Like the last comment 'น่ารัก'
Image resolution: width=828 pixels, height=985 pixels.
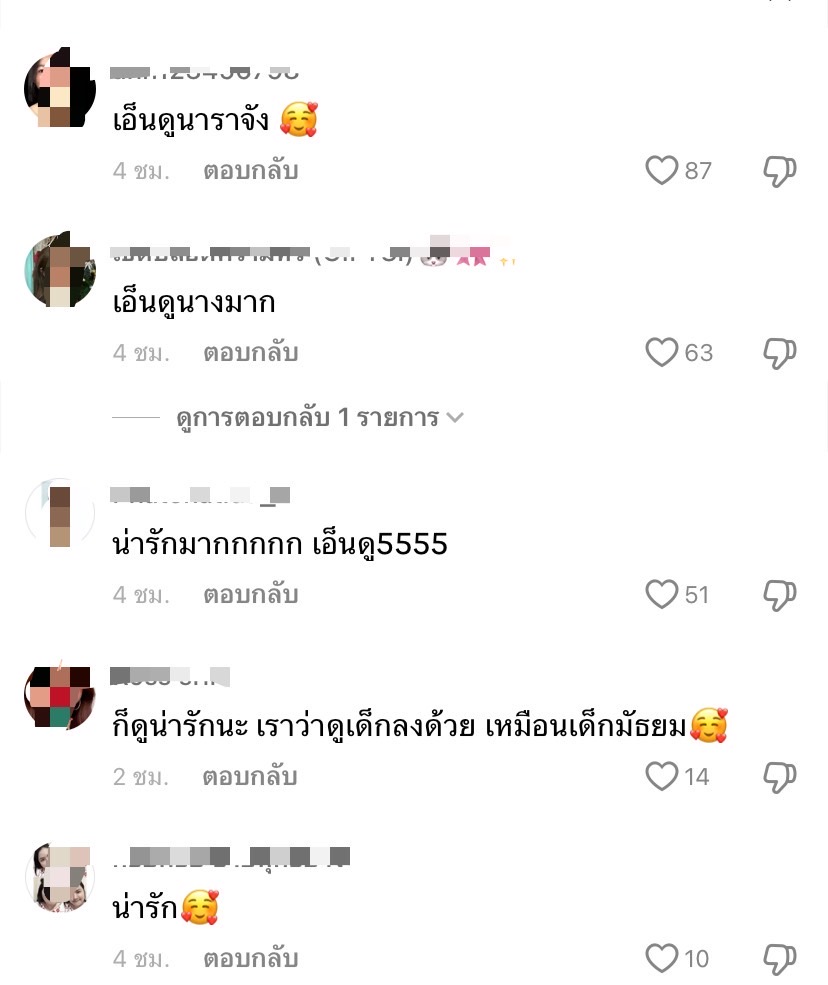(662, 958)
